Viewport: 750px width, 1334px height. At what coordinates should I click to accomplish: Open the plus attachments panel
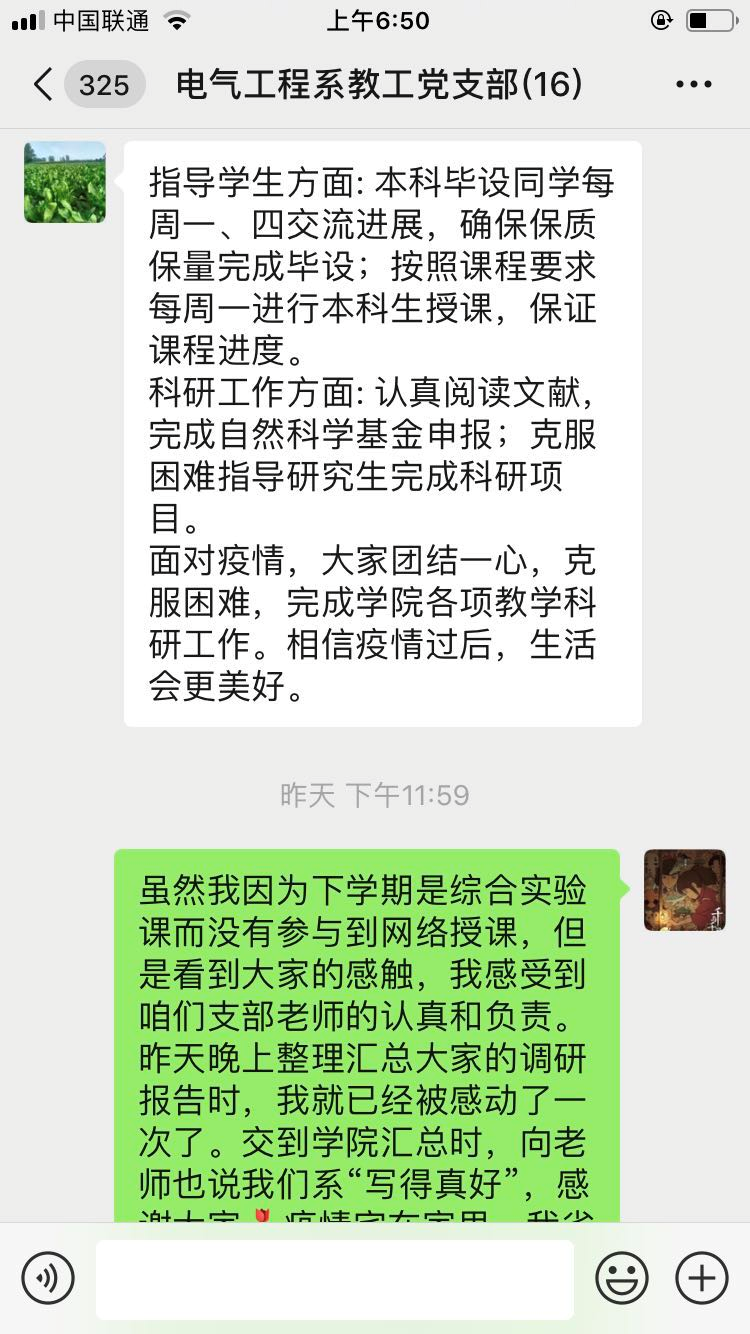tap(702, 1278)
